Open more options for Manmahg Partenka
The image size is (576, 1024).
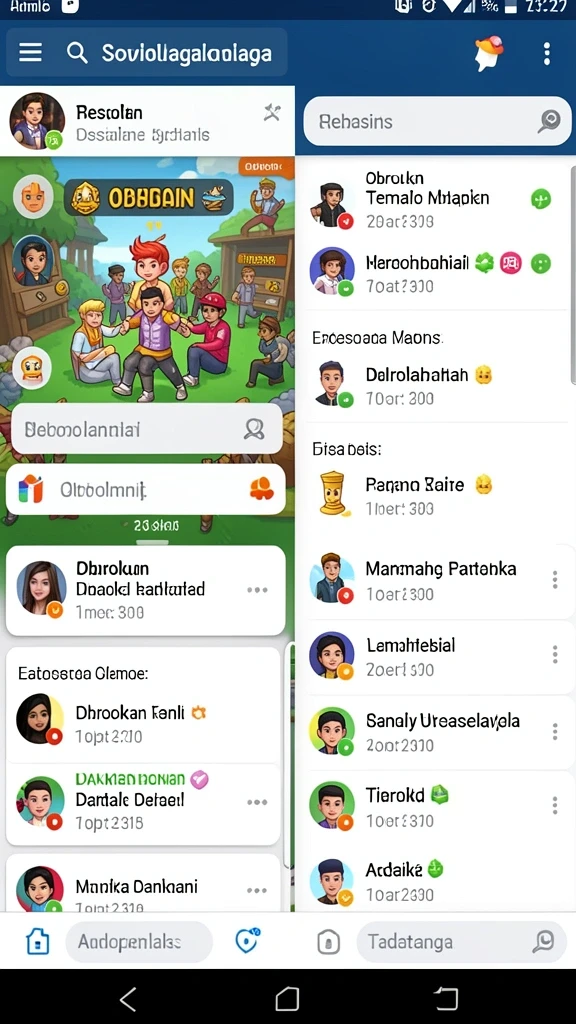point(554,579)
